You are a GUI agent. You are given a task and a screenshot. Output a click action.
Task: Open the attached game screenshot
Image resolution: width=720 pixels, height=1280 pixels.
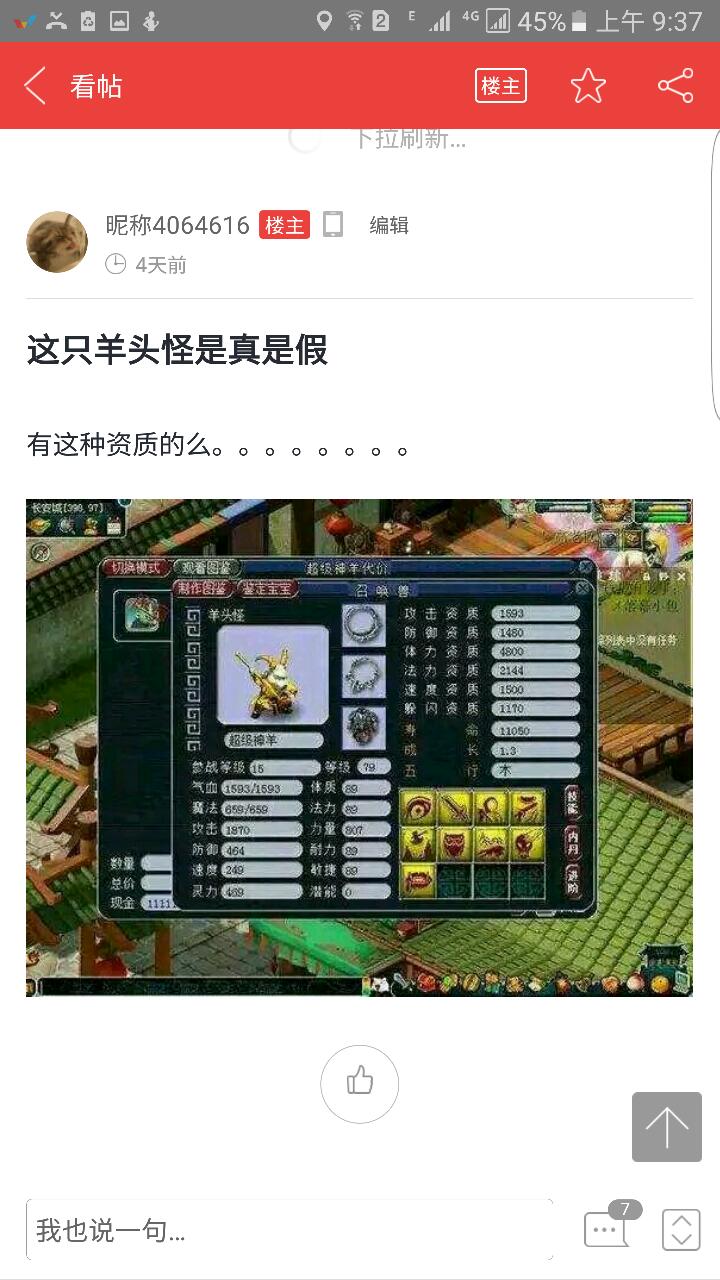pos(359,747)
